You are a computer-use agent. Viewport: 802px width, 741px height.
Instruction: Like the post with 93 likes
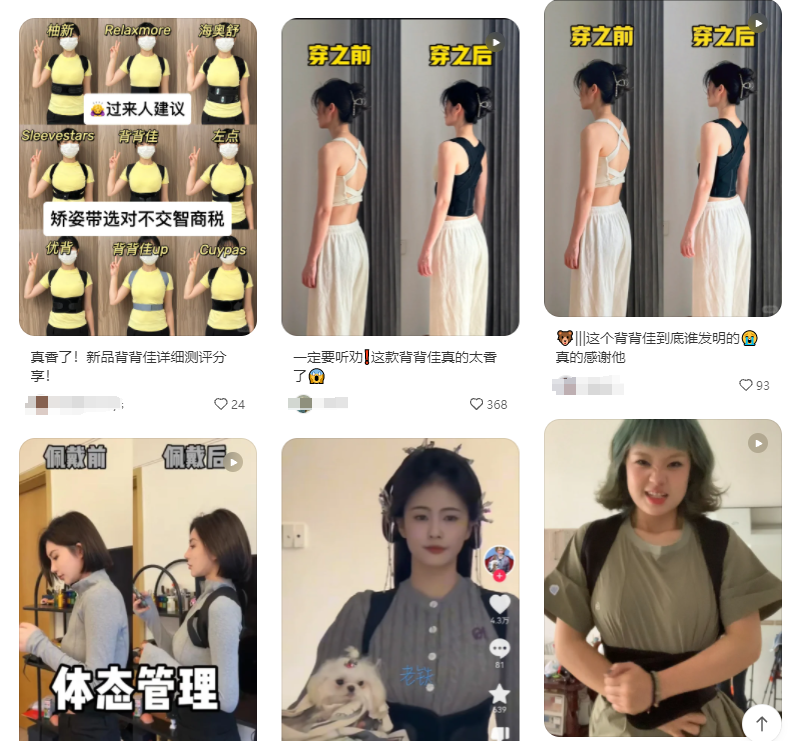pyautogui.click(x=745, y=385)
